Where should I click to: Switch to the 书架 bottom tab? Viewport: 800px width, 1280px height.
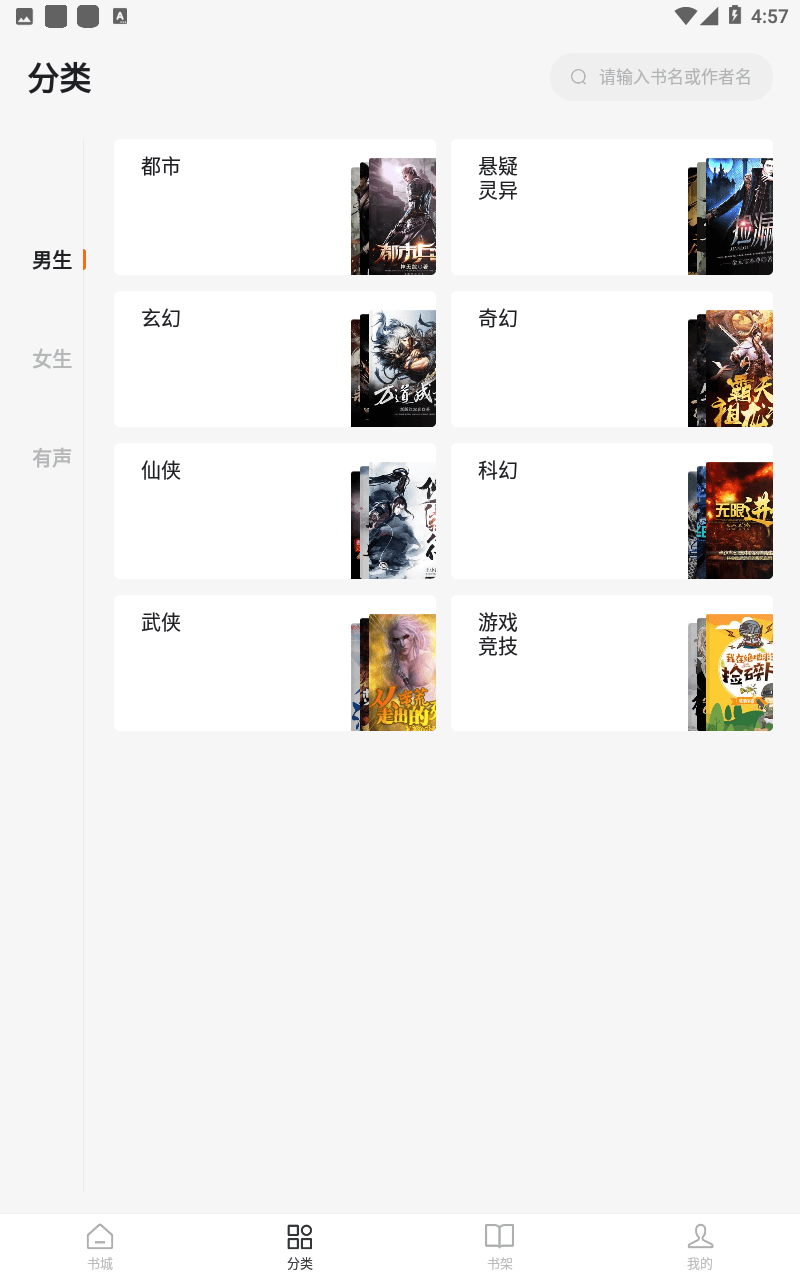coord(500,1247)
